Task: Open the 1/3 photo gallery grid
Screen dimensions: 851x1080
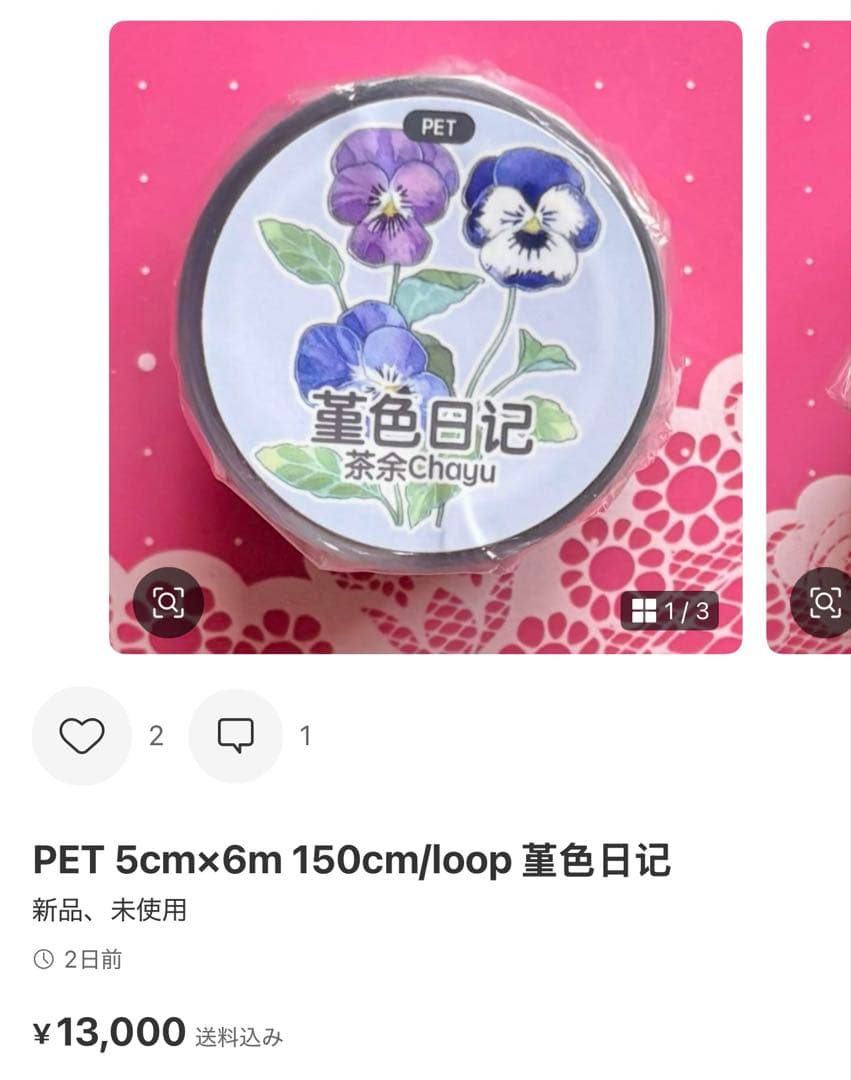Action: click(x=669, y=610)
